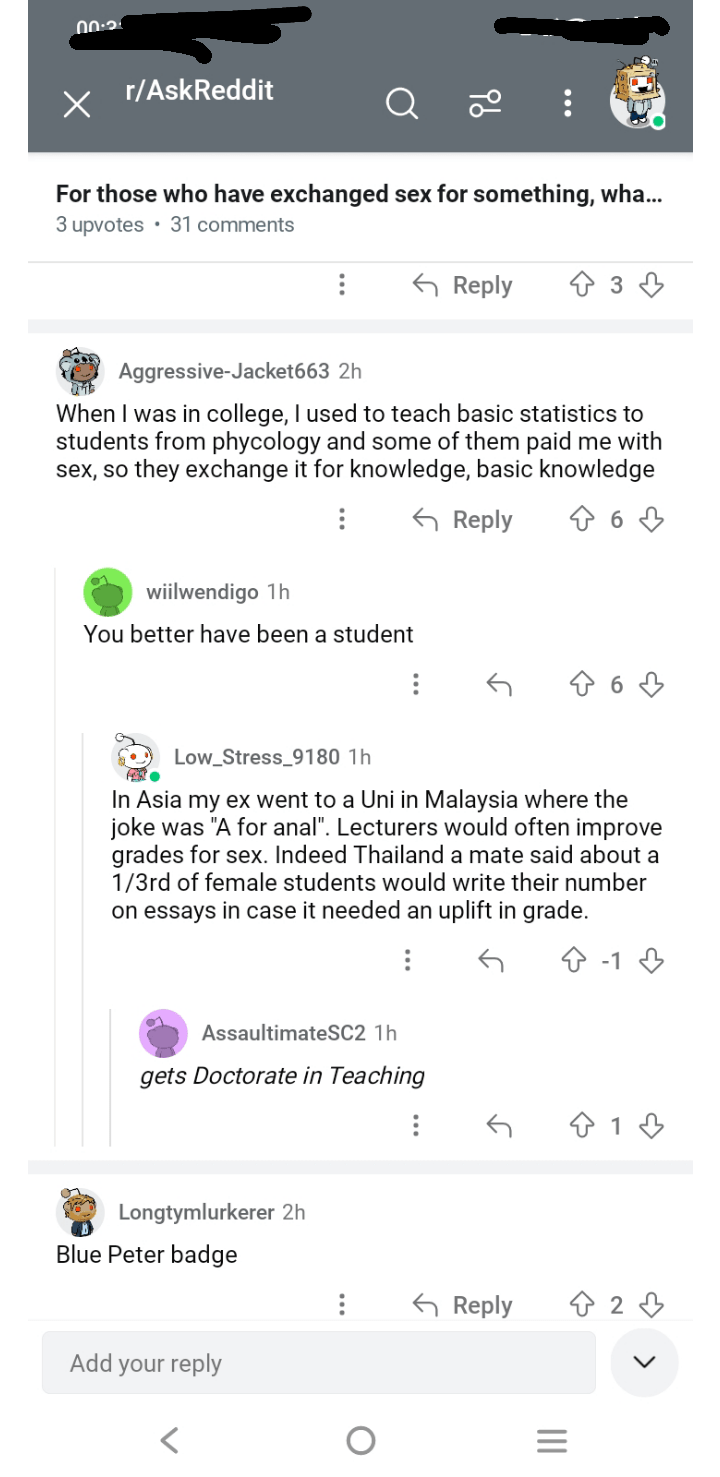Downvote Low_Stress_9180's comment

(652, 961)
